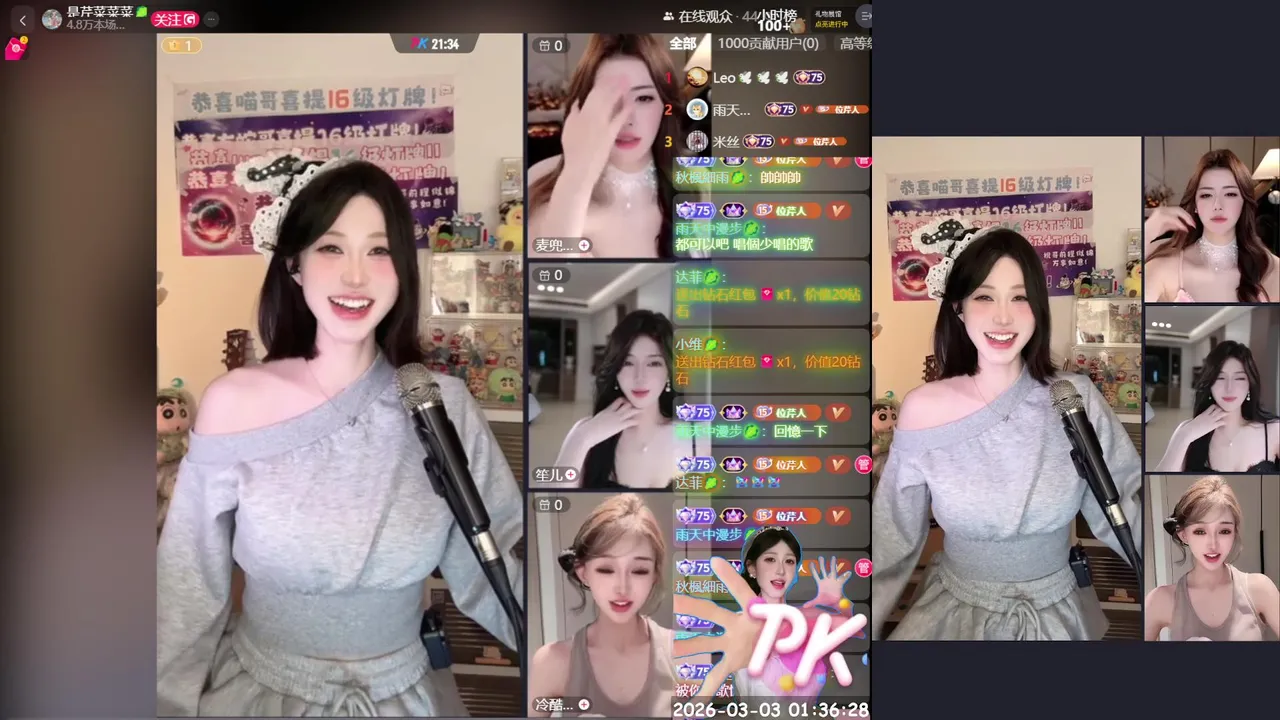Follow the streamer with the 关注 button
The image size is (1280, 720).
pos(175,19)
